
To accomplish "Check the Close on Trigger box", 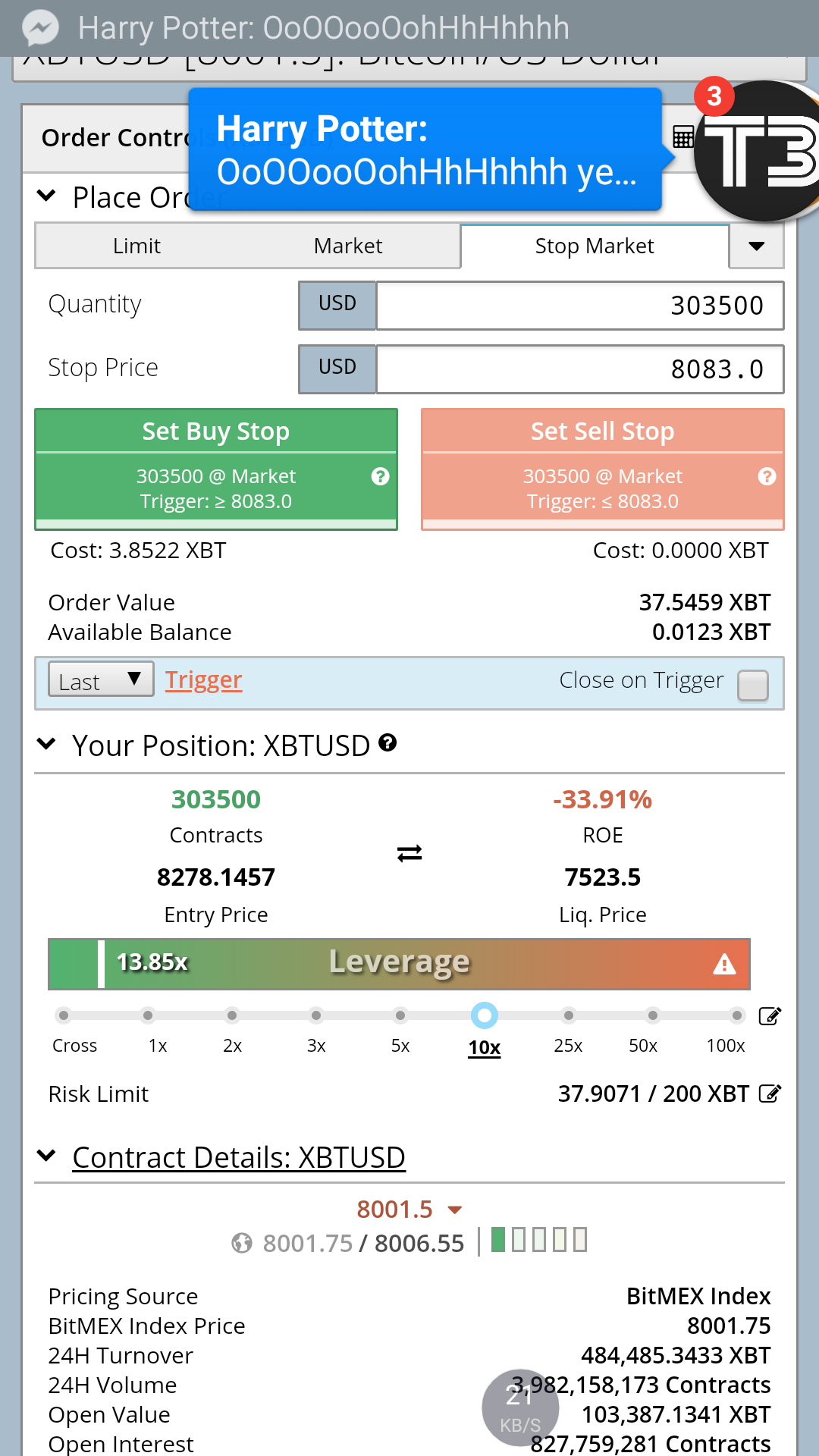I will pos(752,685).
